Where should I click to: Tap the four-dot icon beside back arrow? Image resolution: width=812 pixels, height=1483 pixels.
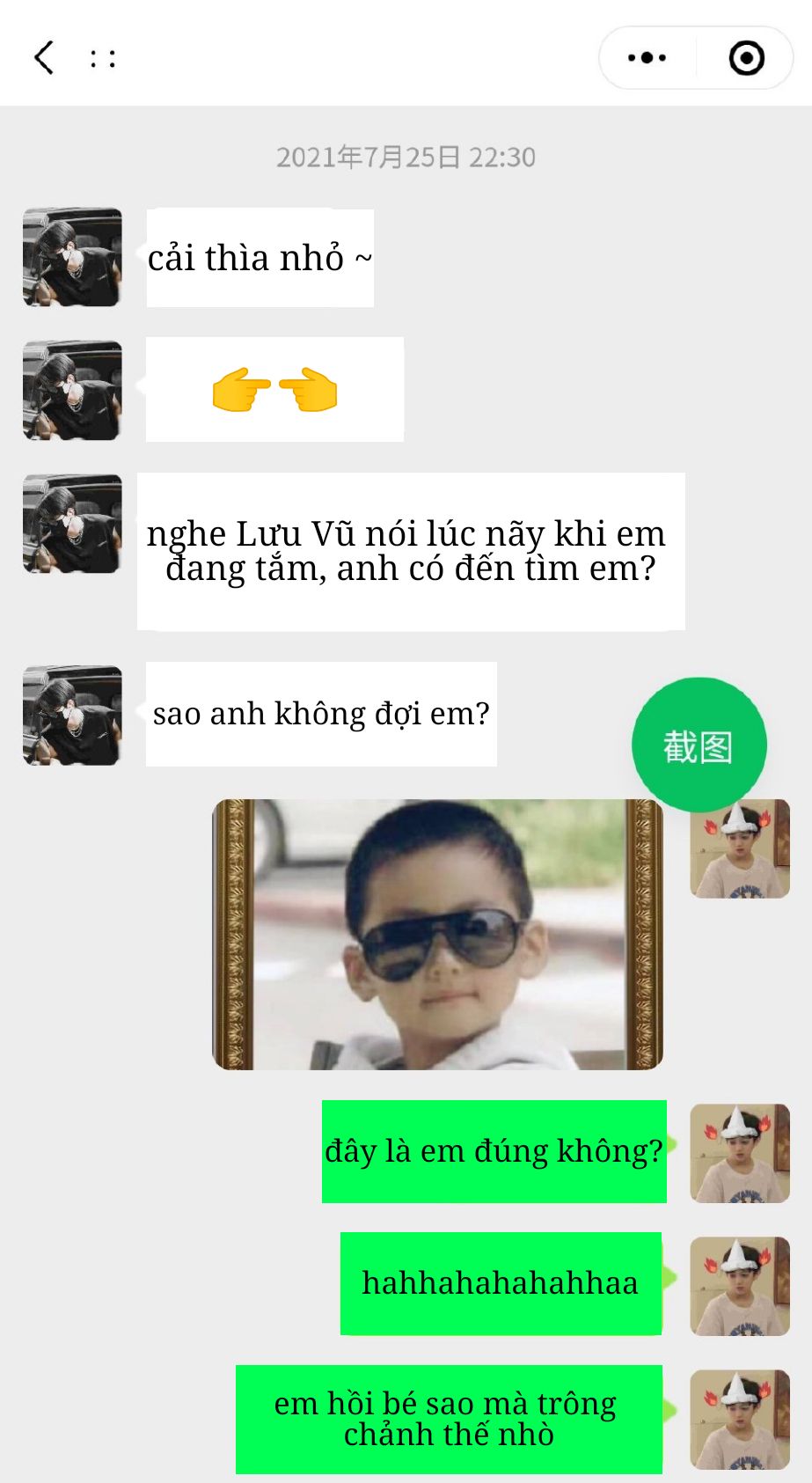click(103, 58)
